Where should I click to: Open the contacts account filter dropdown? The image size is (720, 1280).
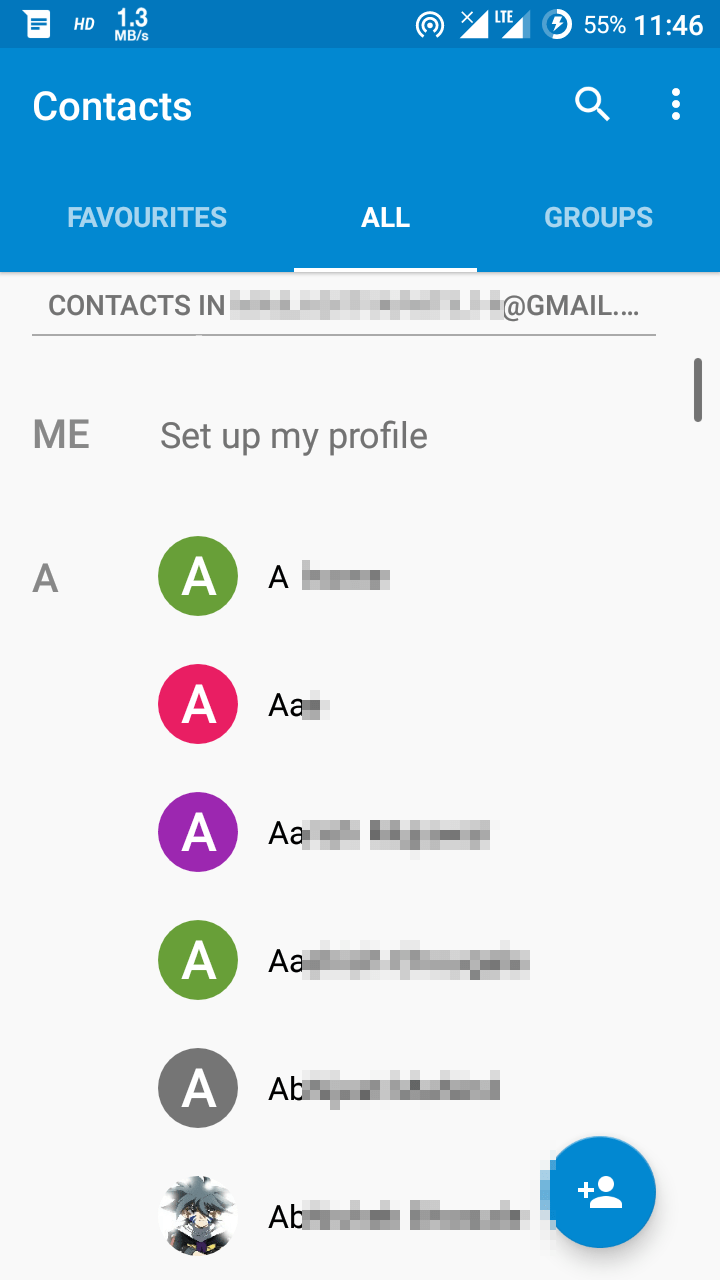coord(344,305)
